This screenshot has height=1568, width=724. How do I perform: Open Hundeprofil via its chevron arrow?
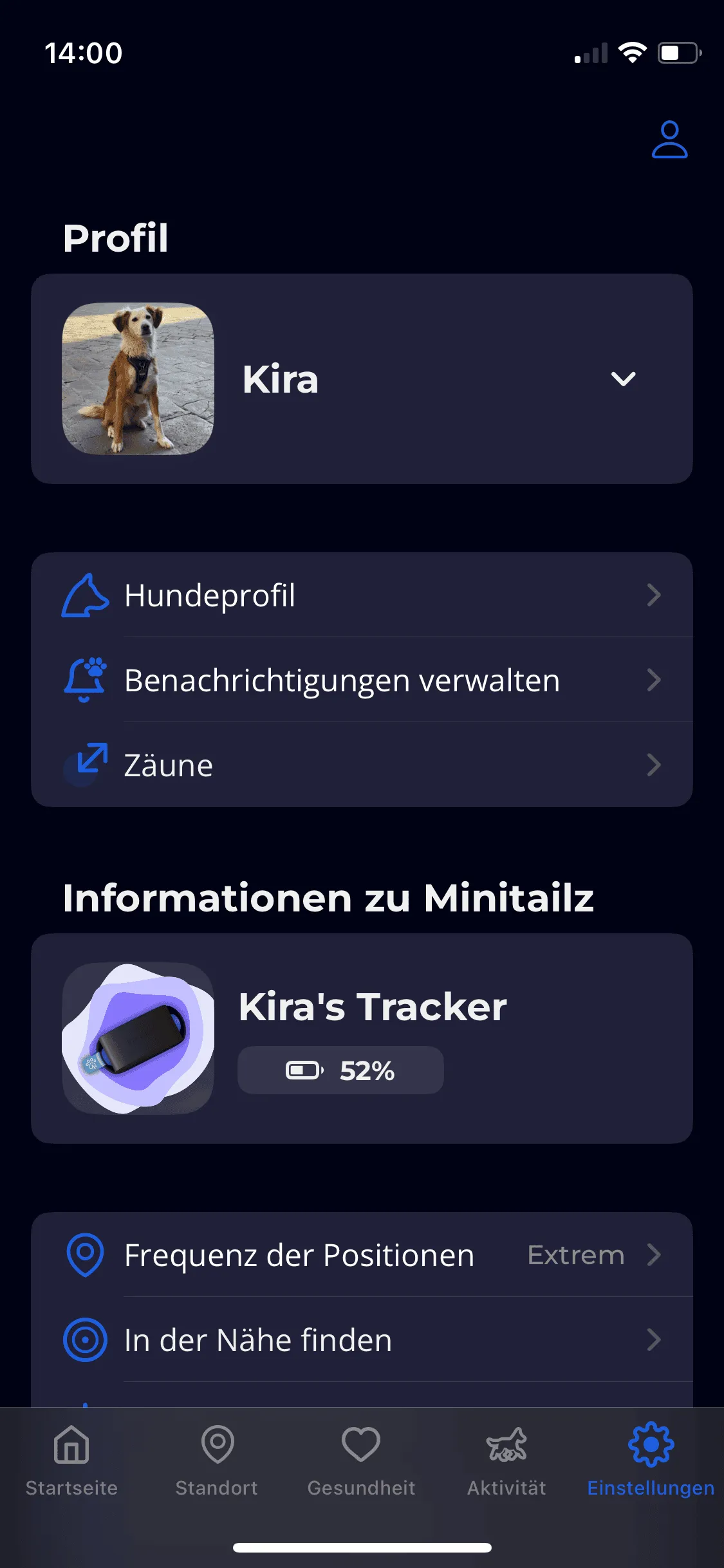click(655, 595)
